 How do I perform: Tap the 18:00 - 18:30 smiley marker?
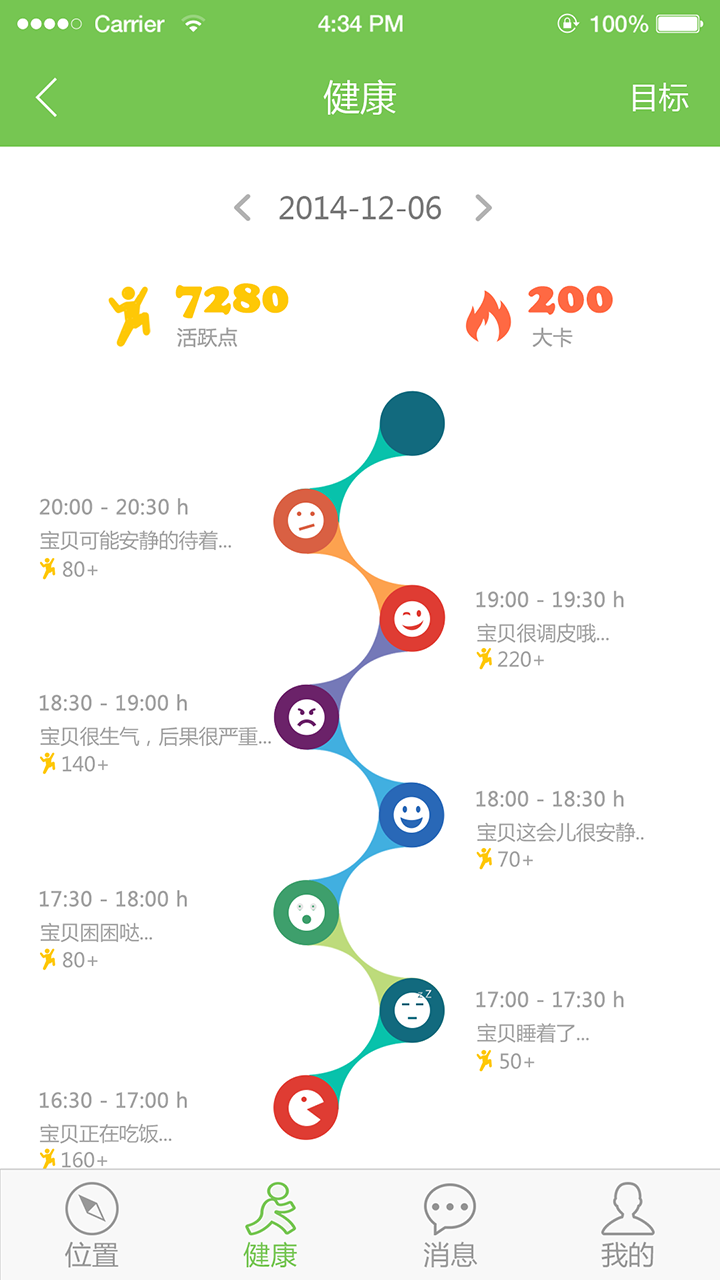[x=412, y=815]
